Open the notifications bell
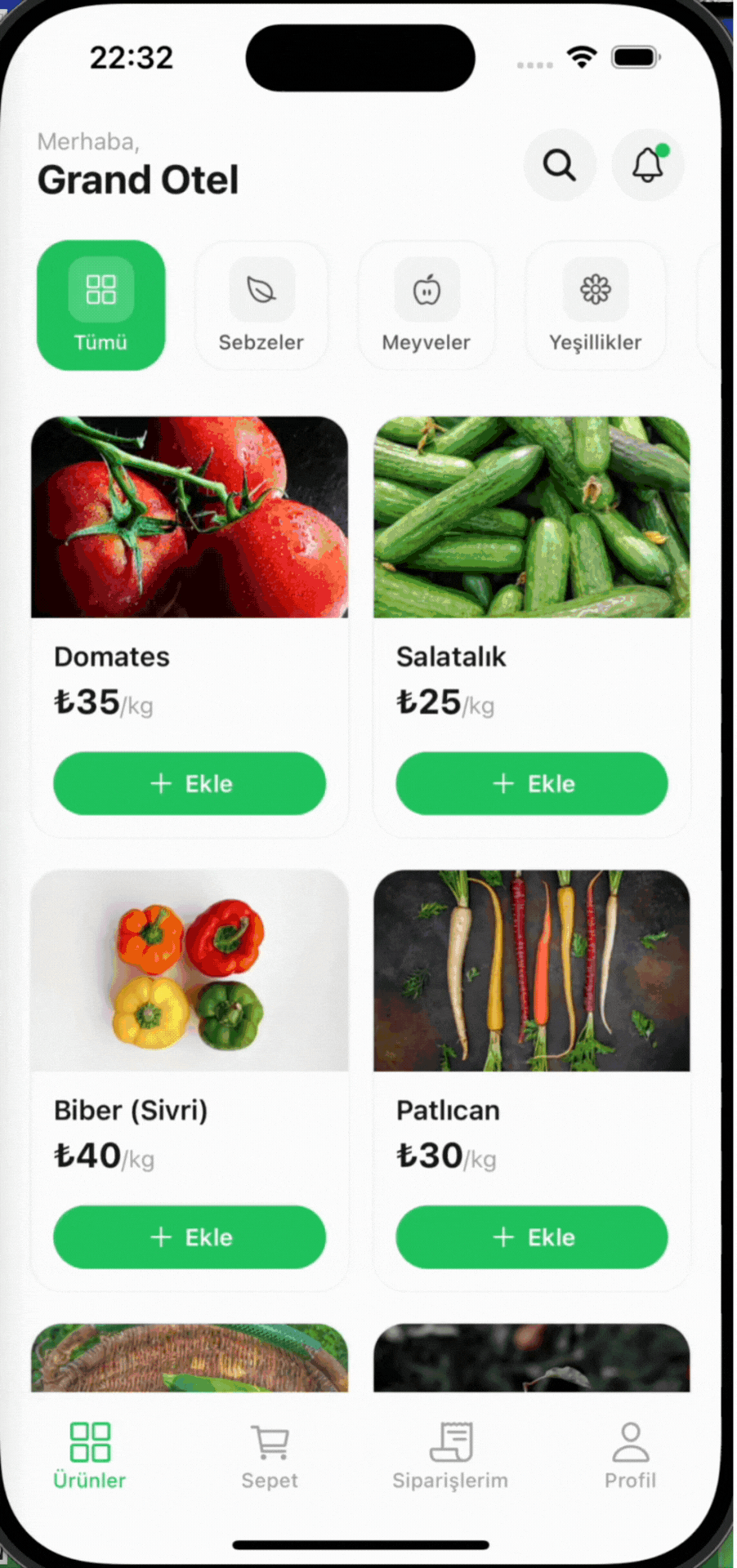The height and width of the screenshot is (1568, 737). (647, 165)
